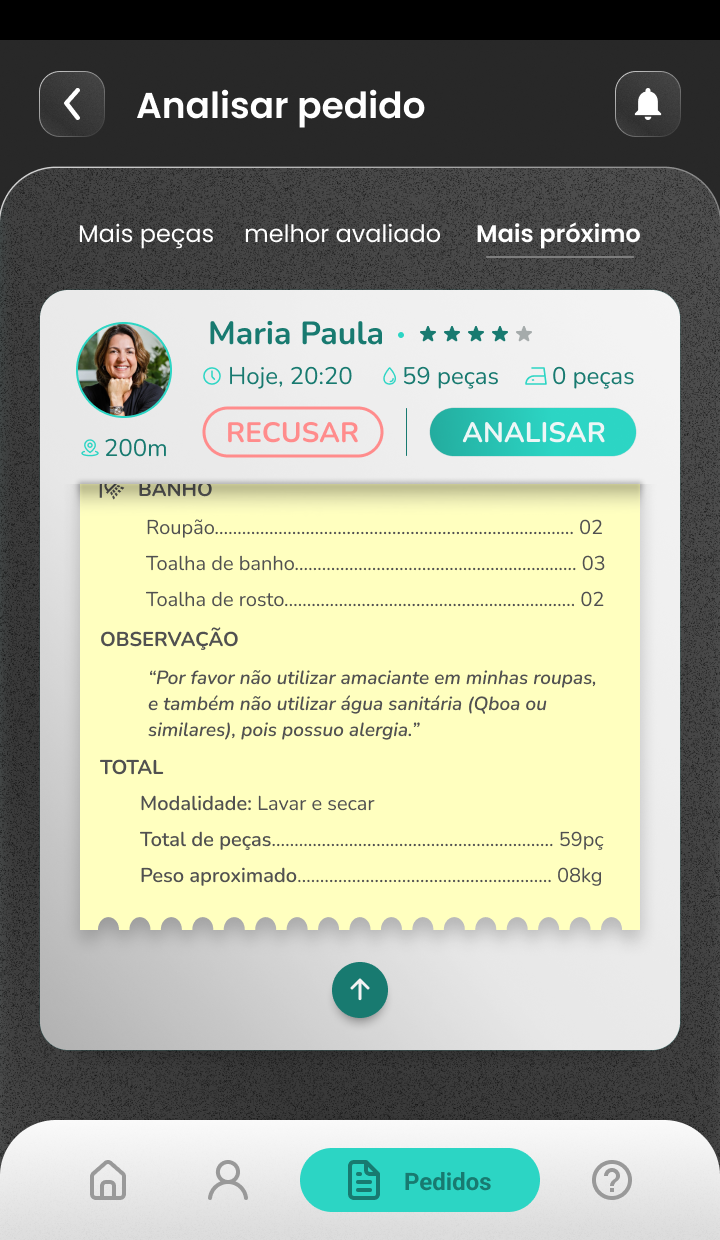Collapse order details with the up arrow

coord(360,990)
